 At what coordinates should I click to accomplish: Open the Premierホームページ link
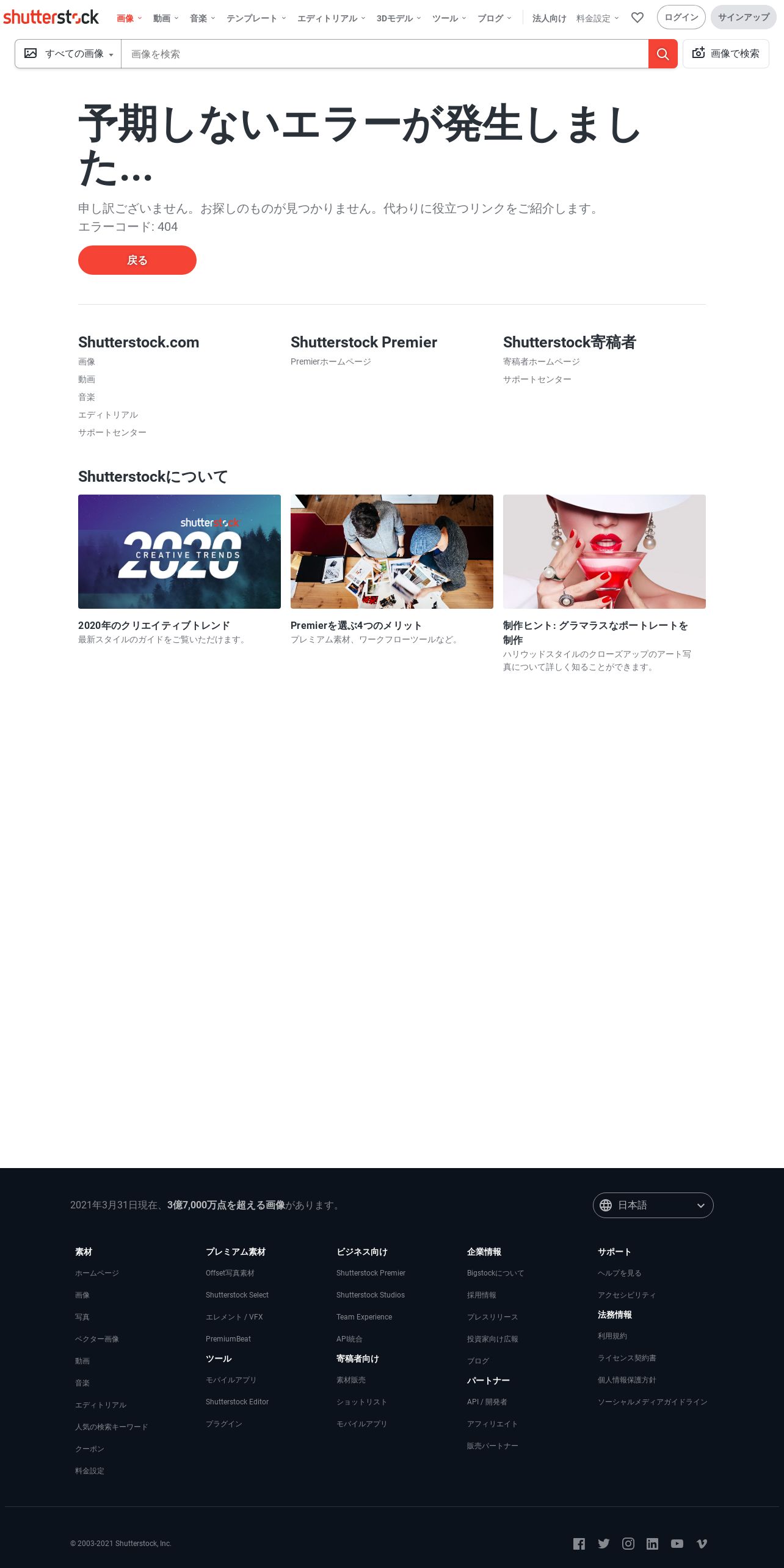330,361
